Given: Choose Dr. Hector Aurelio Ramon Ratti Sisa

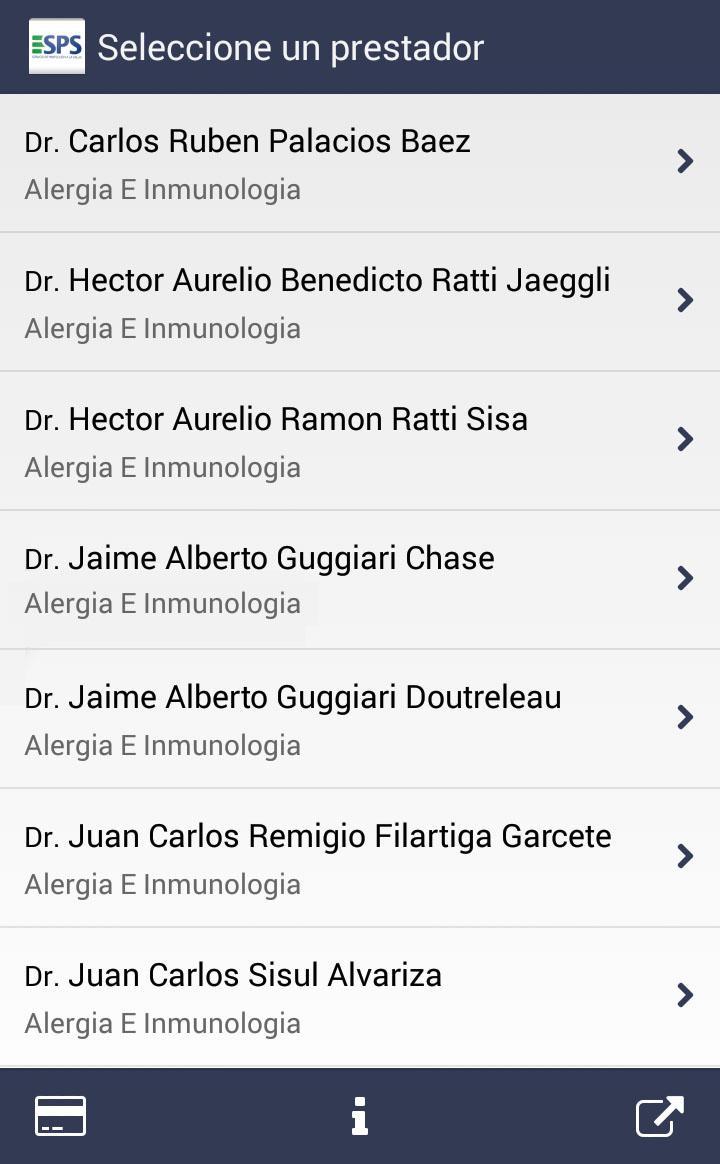Looking at the screenshot, I should [360, 441].
